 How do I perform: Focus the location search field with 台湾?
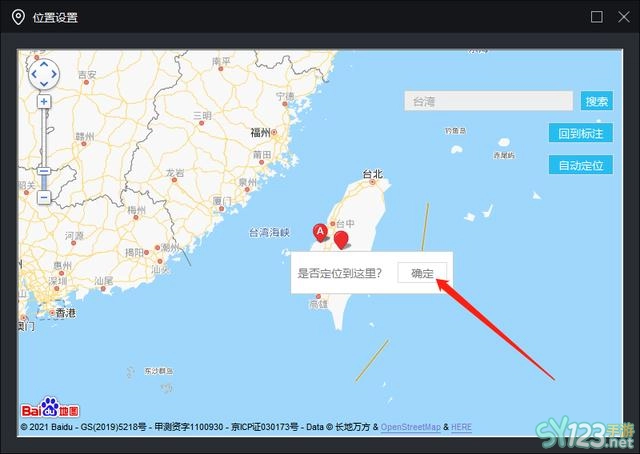(x=487, y=101)
